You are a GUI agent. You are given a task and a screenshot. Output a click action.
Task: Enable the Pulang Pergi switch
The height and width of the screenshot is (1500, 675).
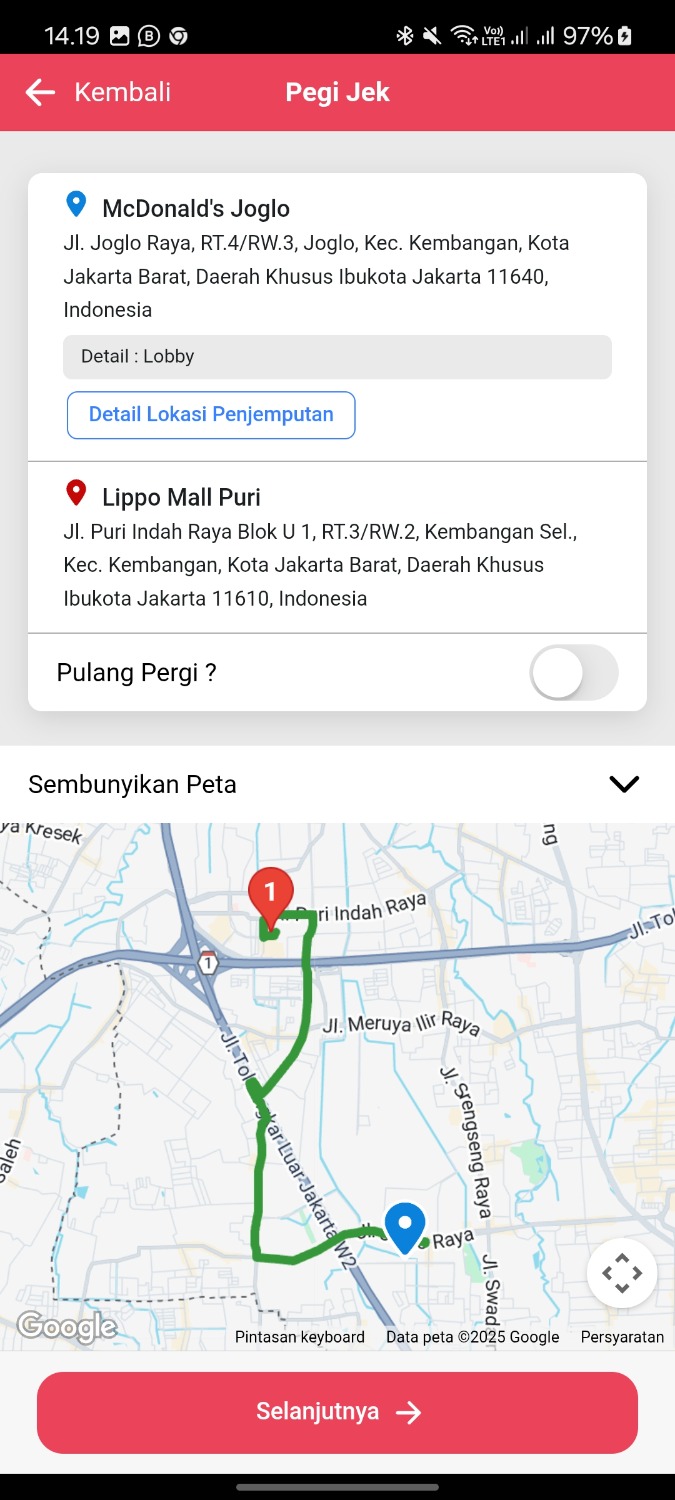pos(573,672)
